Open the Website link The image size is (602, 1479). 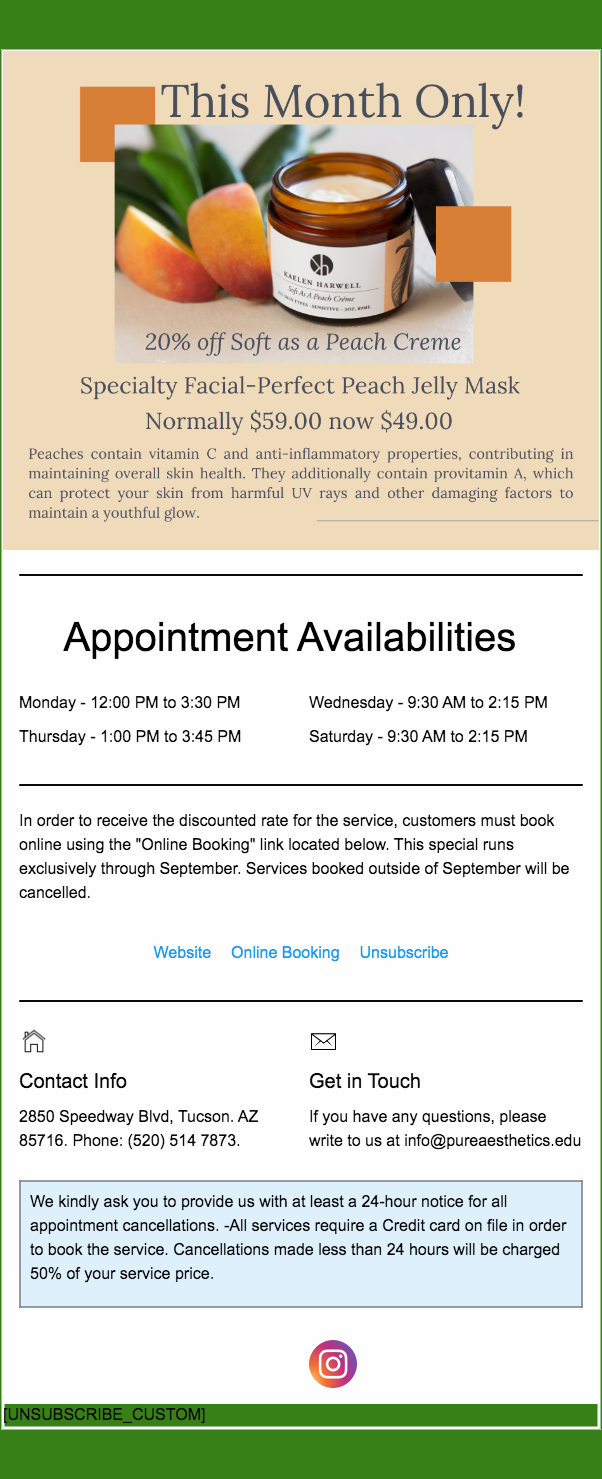(182, 952)
